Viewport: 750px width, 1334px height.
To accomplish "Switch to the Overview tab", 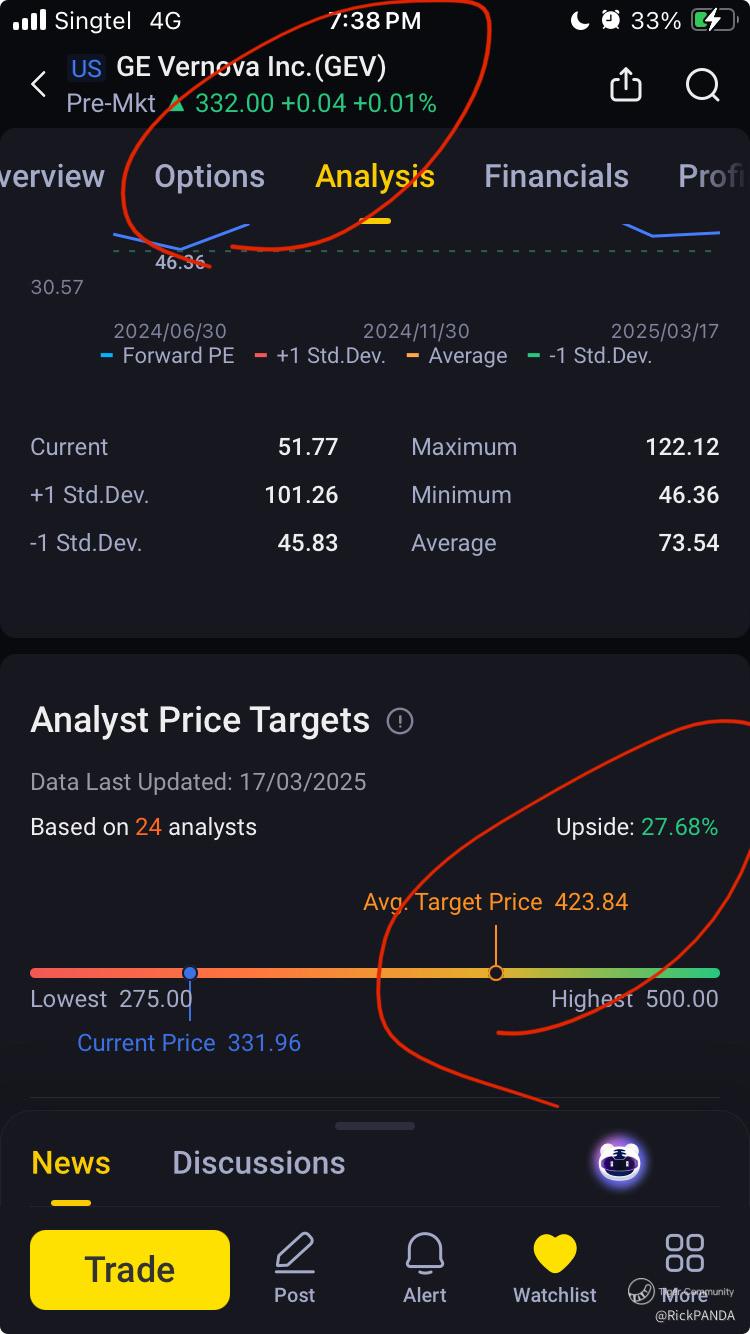I will tap(52, 177).
